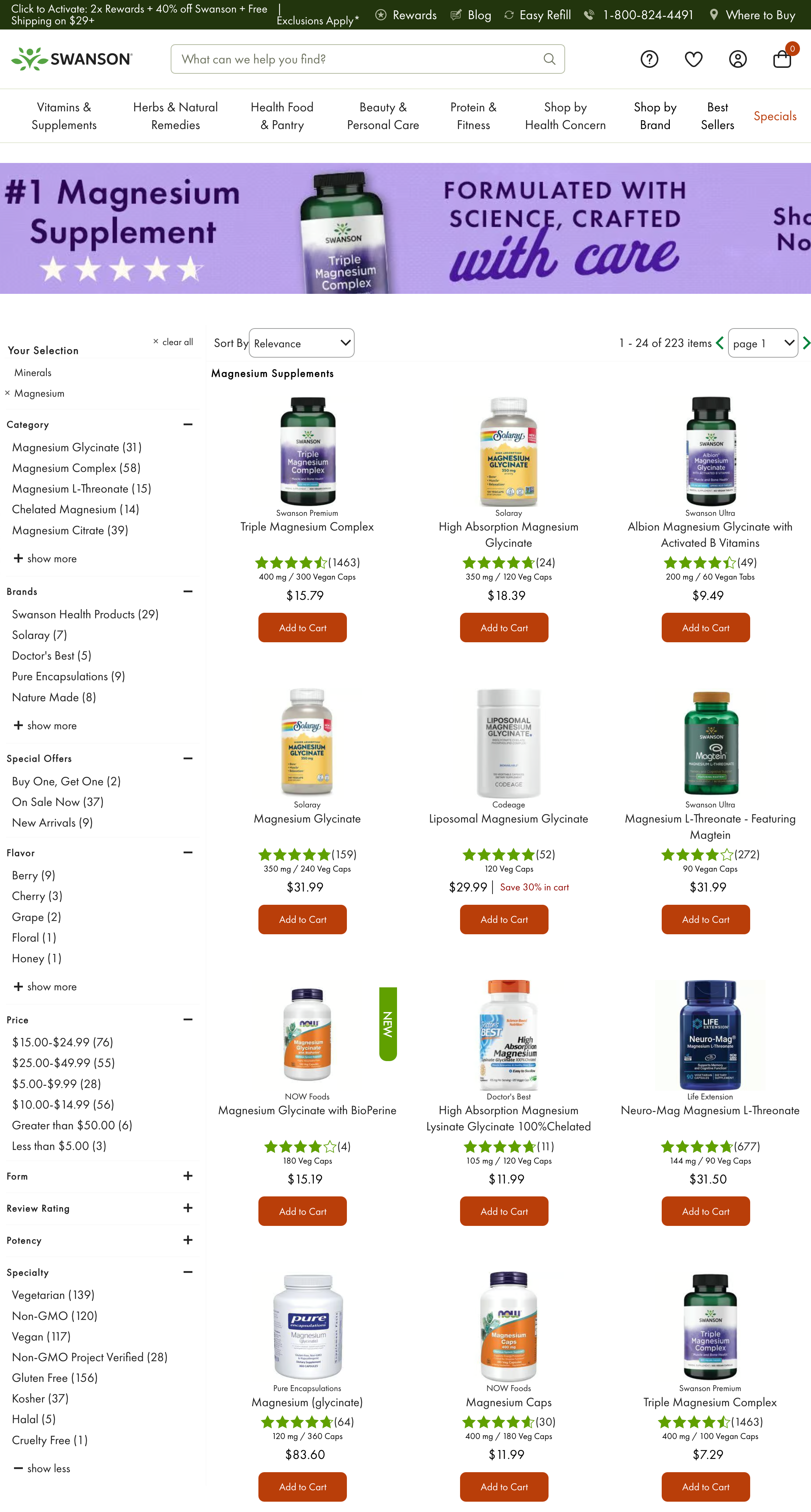Add Albion Magnesium Glycinate to cart
The width and height of the screenshot is (811, 1512).
coord(705,628)
